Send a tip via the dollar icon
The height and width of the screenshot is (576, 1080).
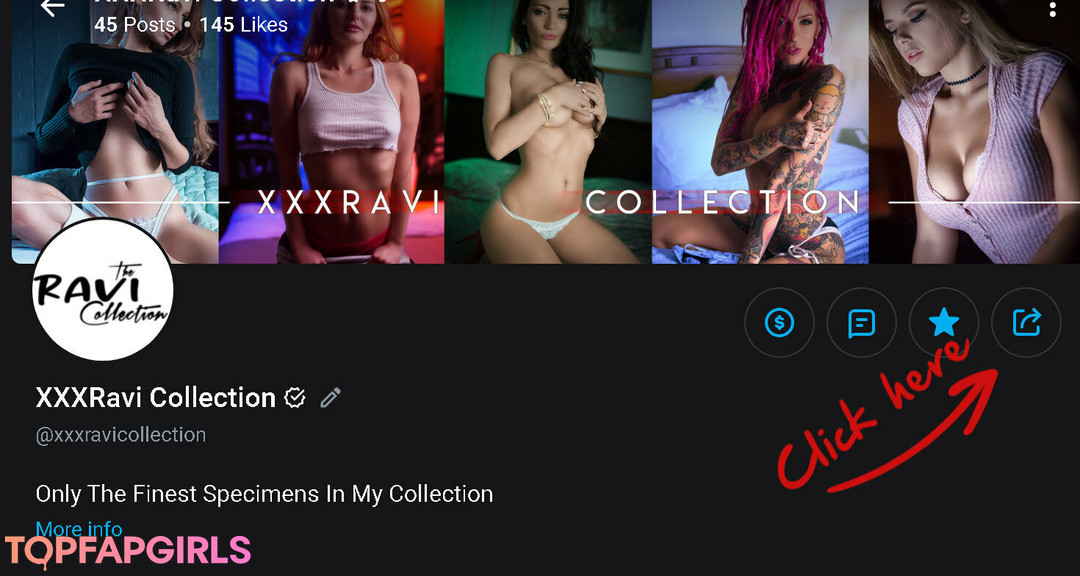pos(779,323)
